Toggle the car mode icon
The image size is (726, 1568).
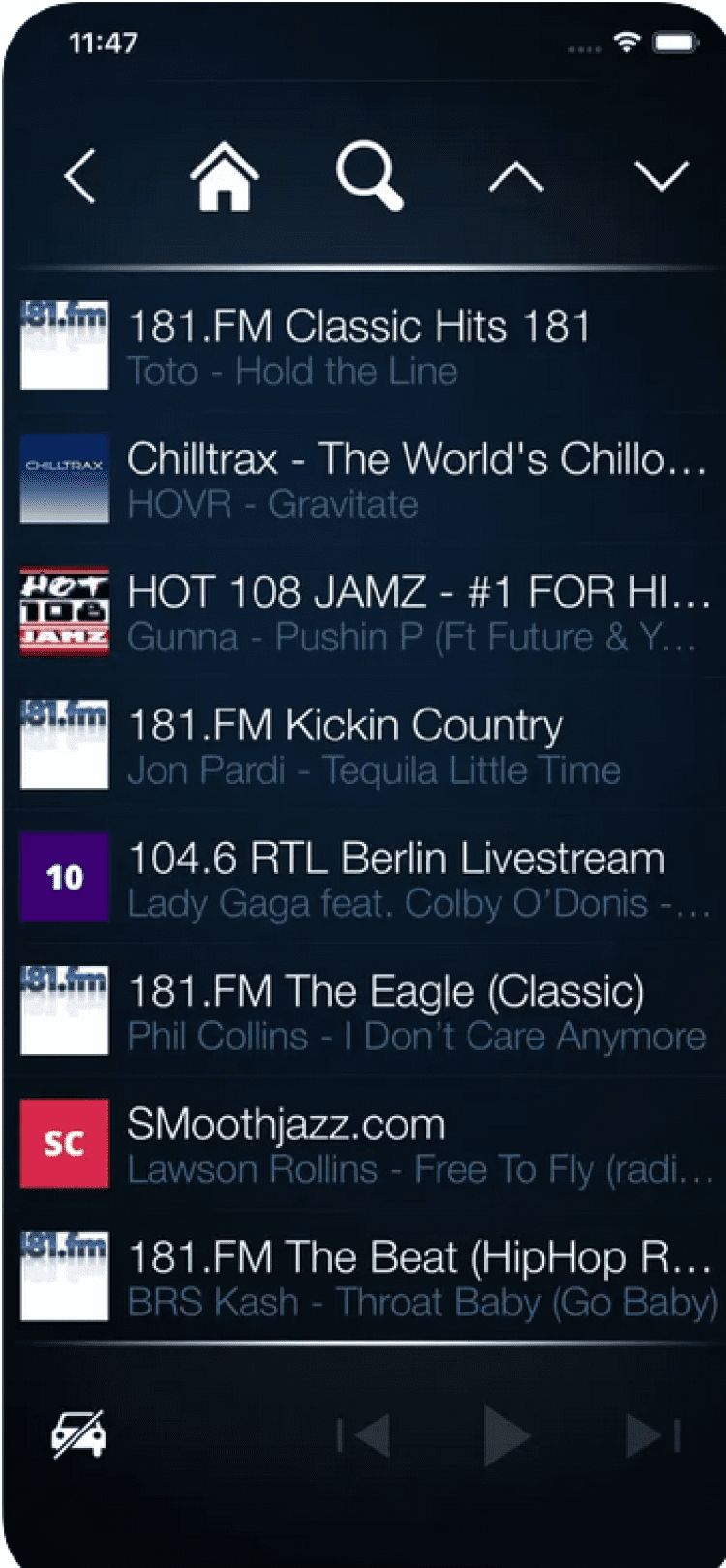tap(78, 1433)
